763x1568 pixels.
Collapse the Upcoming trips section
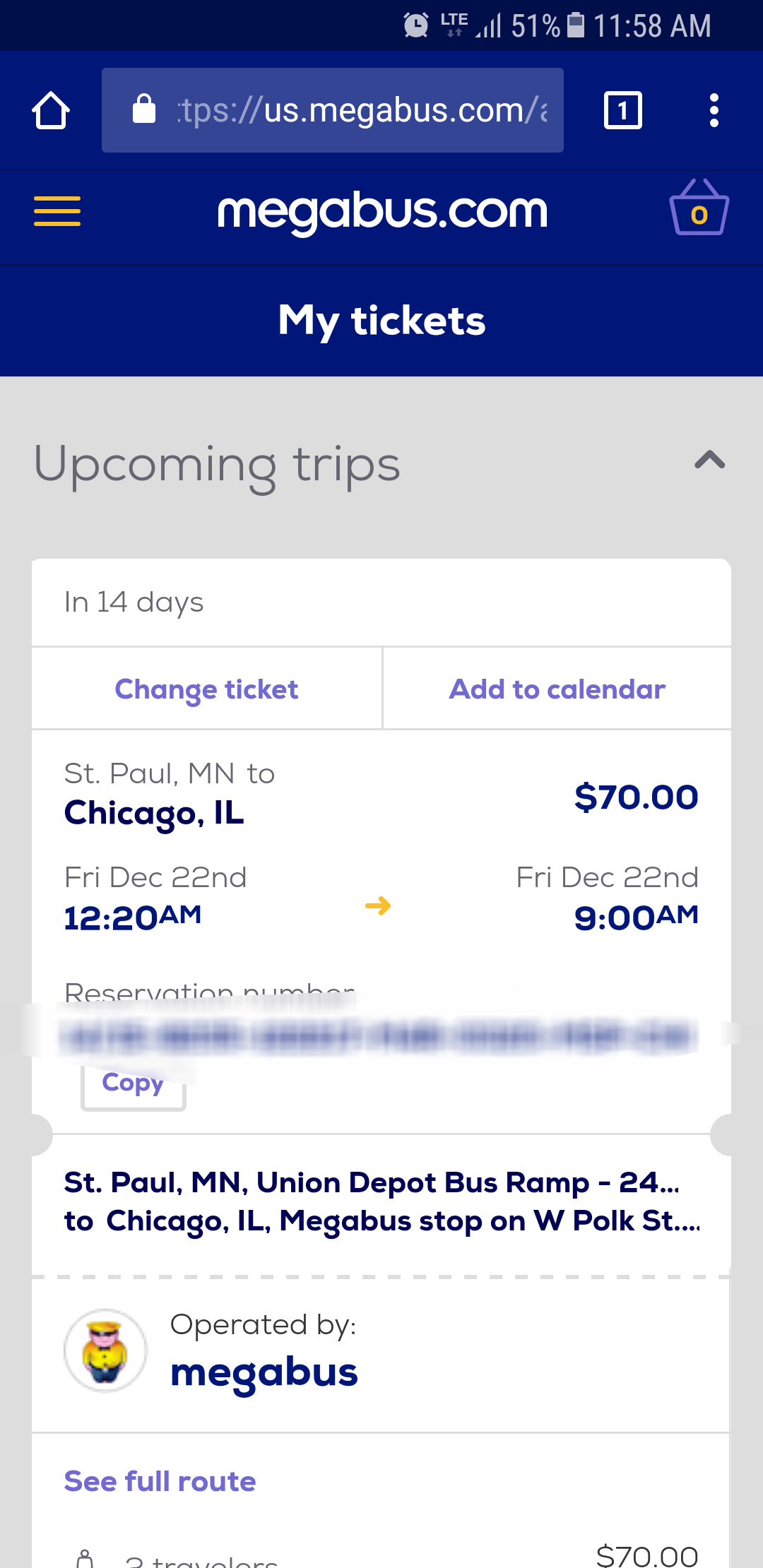point(709,461)
